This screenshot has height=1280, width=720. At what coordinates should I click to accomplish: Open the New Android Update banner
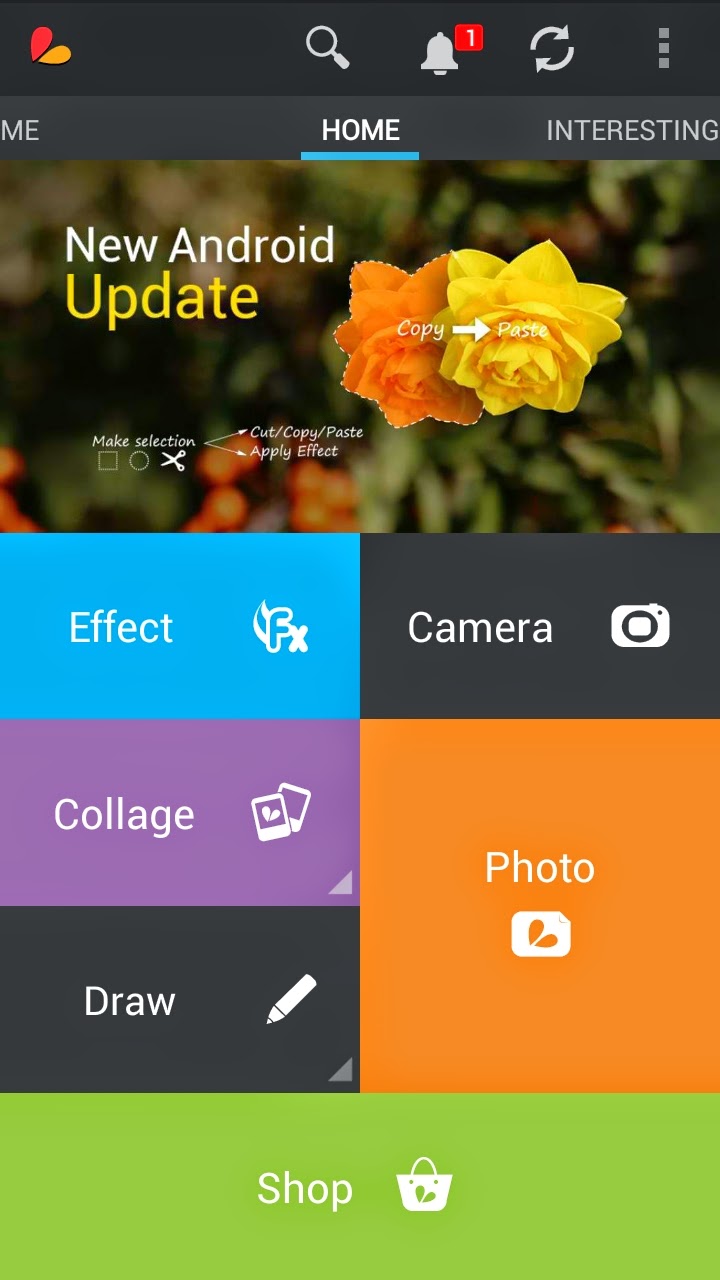pyautogui.click(x=360, y=346)
